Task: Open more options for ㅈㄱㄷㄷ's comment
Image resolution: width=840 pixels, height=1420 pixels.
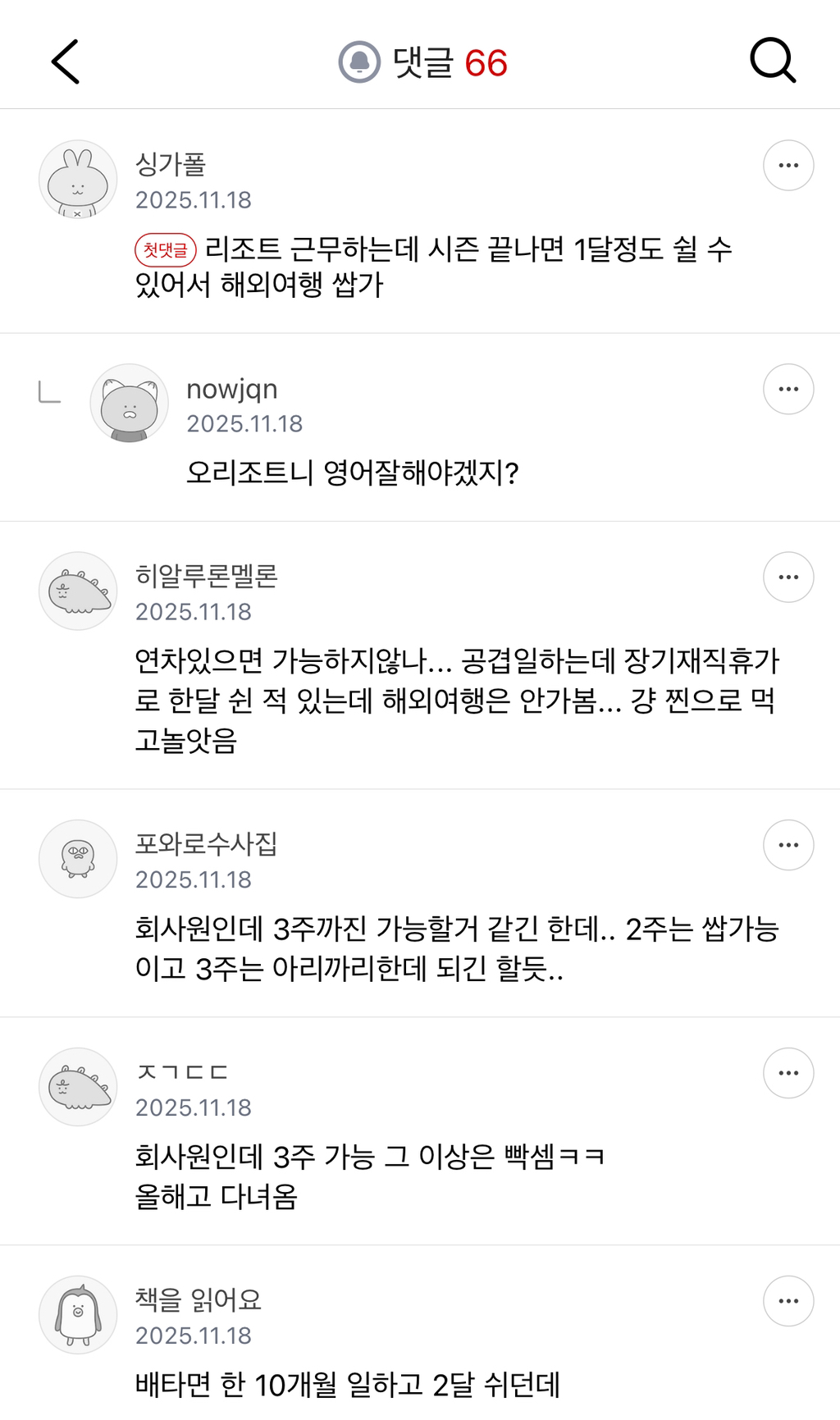Action: pos(787,1072)
